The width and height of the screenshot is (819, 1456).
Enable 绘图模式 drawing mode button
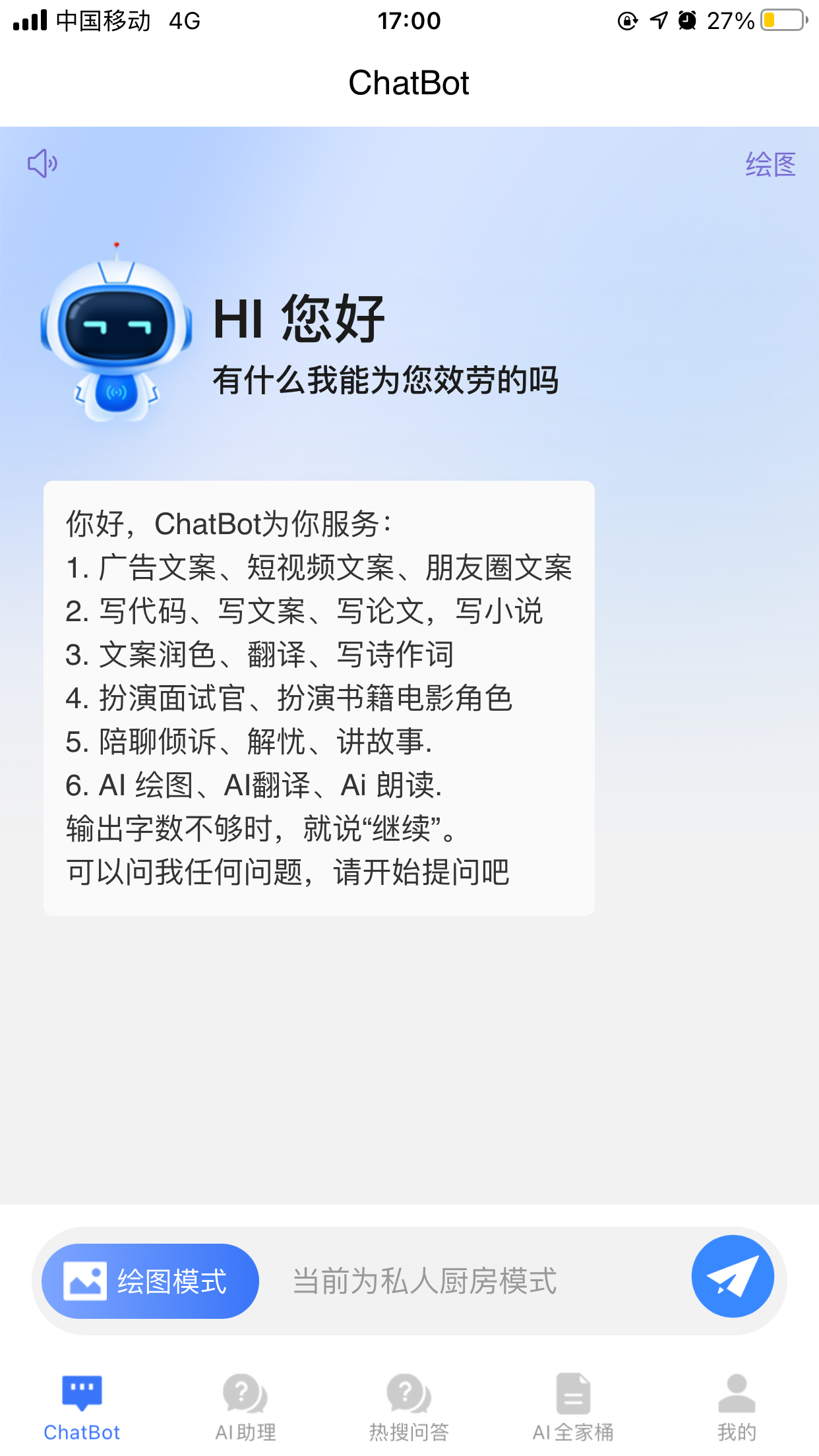150,1281
